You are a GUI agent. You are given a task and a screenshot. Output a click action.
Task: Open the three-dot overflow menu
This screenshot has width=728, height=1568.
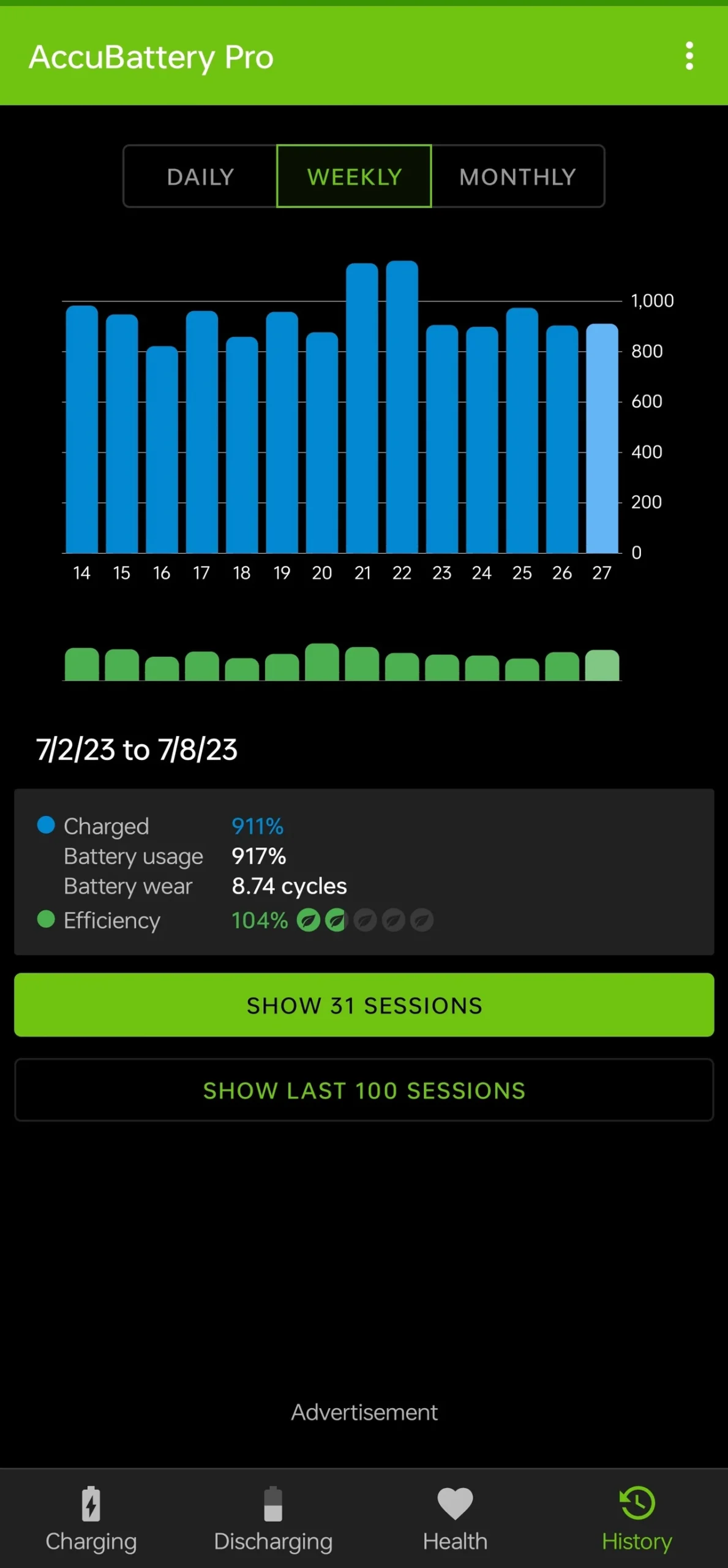coord(689,56)
